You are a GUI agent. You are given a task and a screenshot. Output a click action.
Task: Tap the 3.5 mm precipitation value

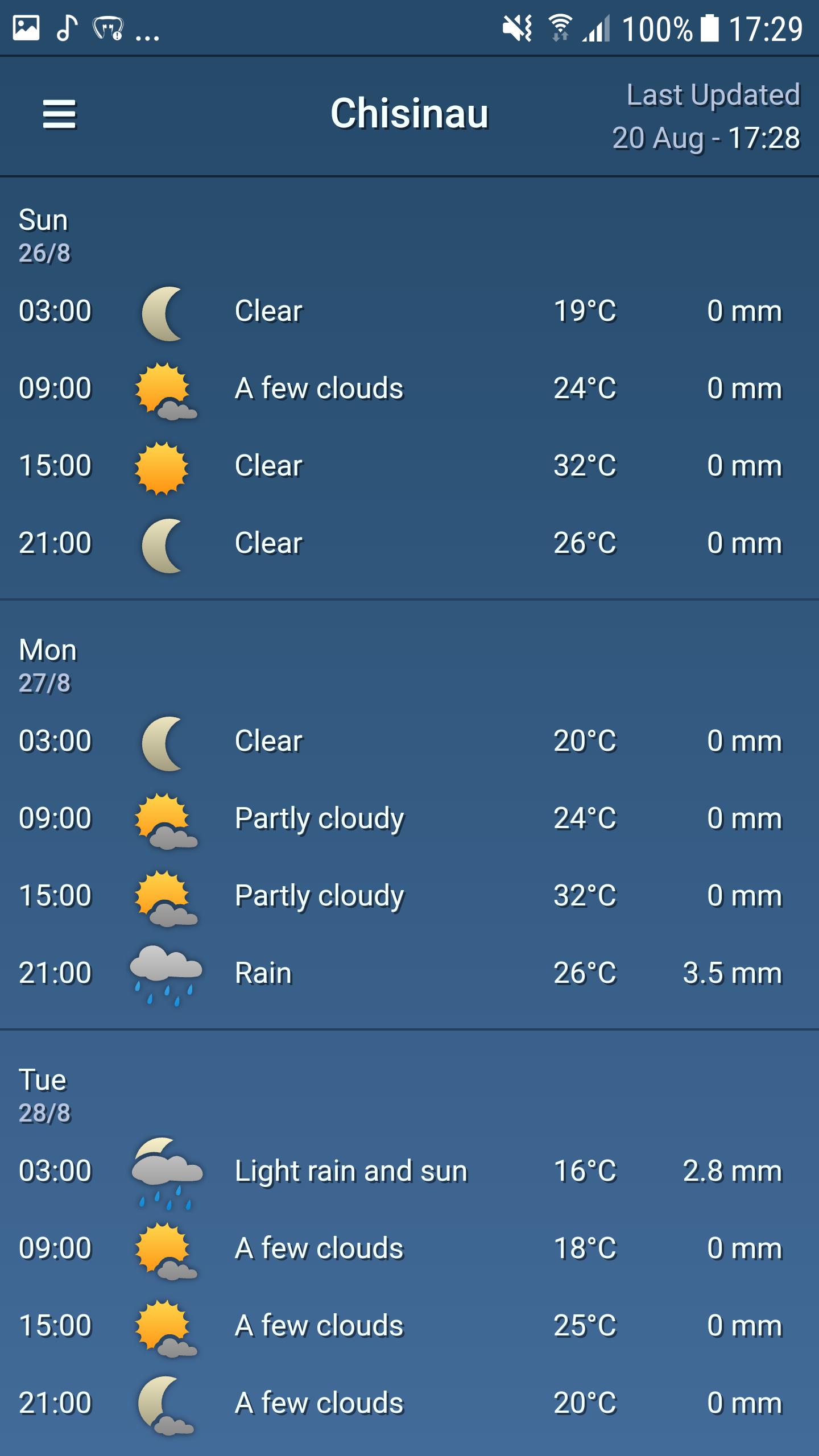(x=733, y=973)
